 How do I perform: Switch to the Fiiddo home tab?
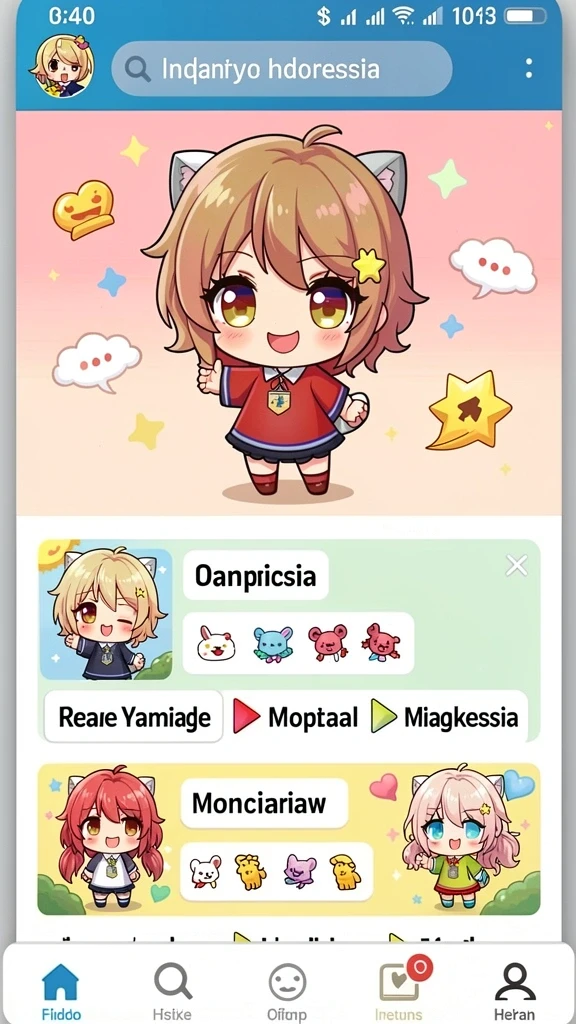[61, 991]
